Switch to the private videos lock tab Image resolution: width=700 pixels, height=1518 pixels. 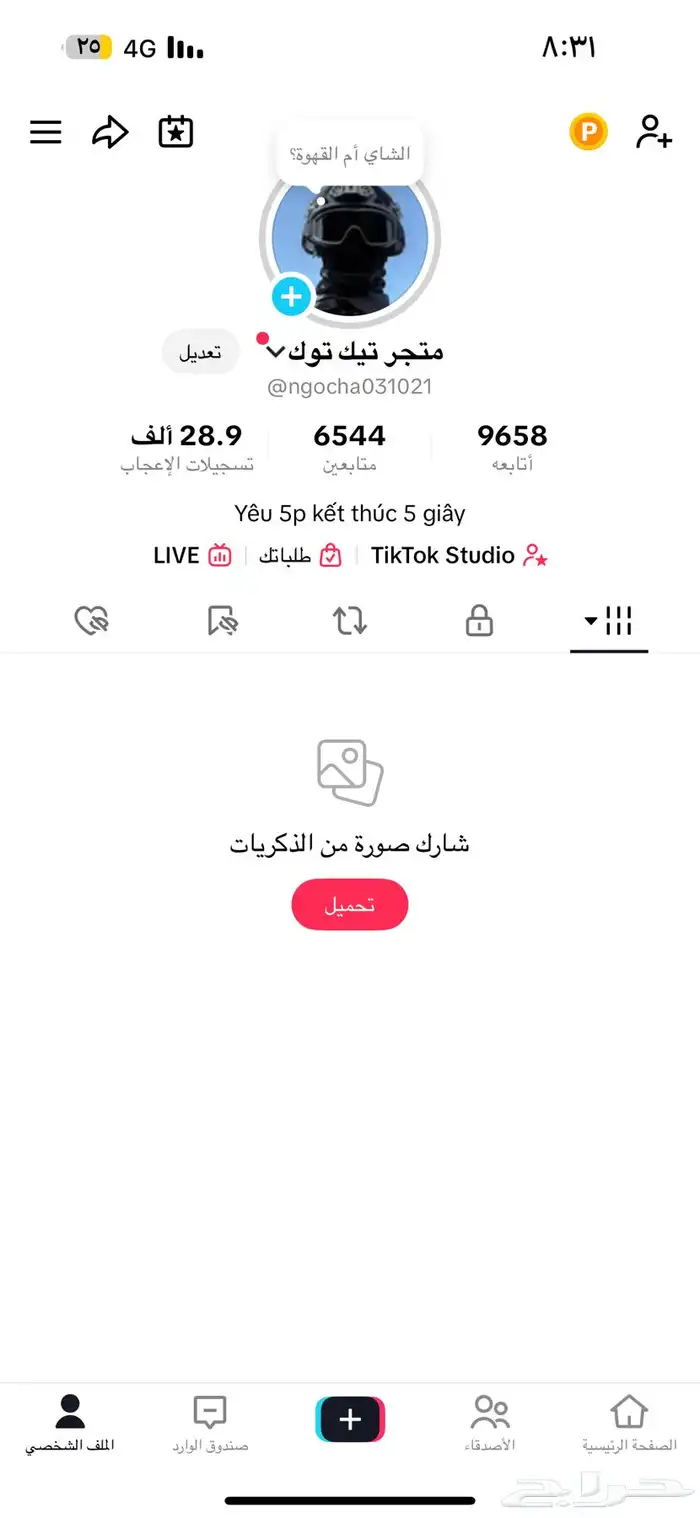tap(479, 622)
